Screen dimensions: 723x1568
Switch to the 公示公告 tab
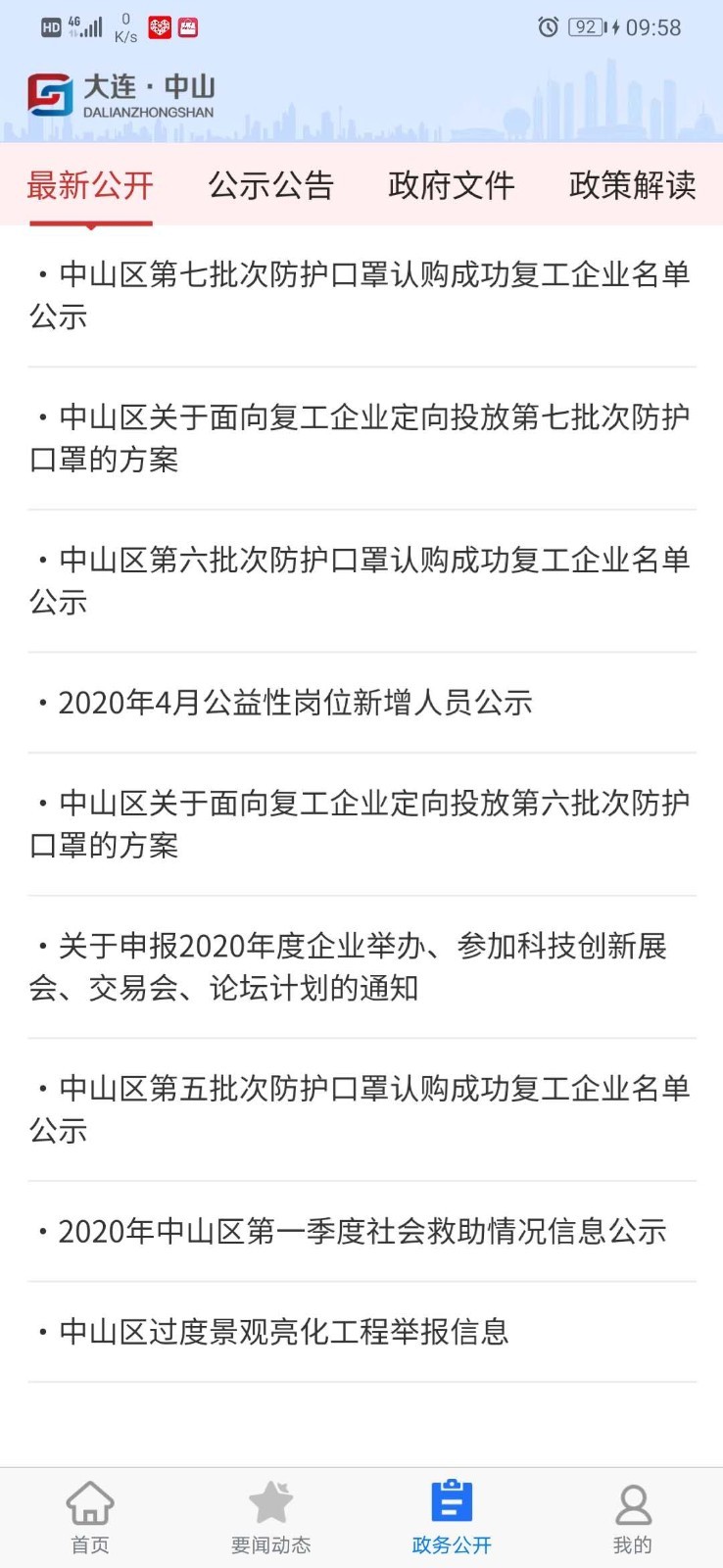(270, 184)
